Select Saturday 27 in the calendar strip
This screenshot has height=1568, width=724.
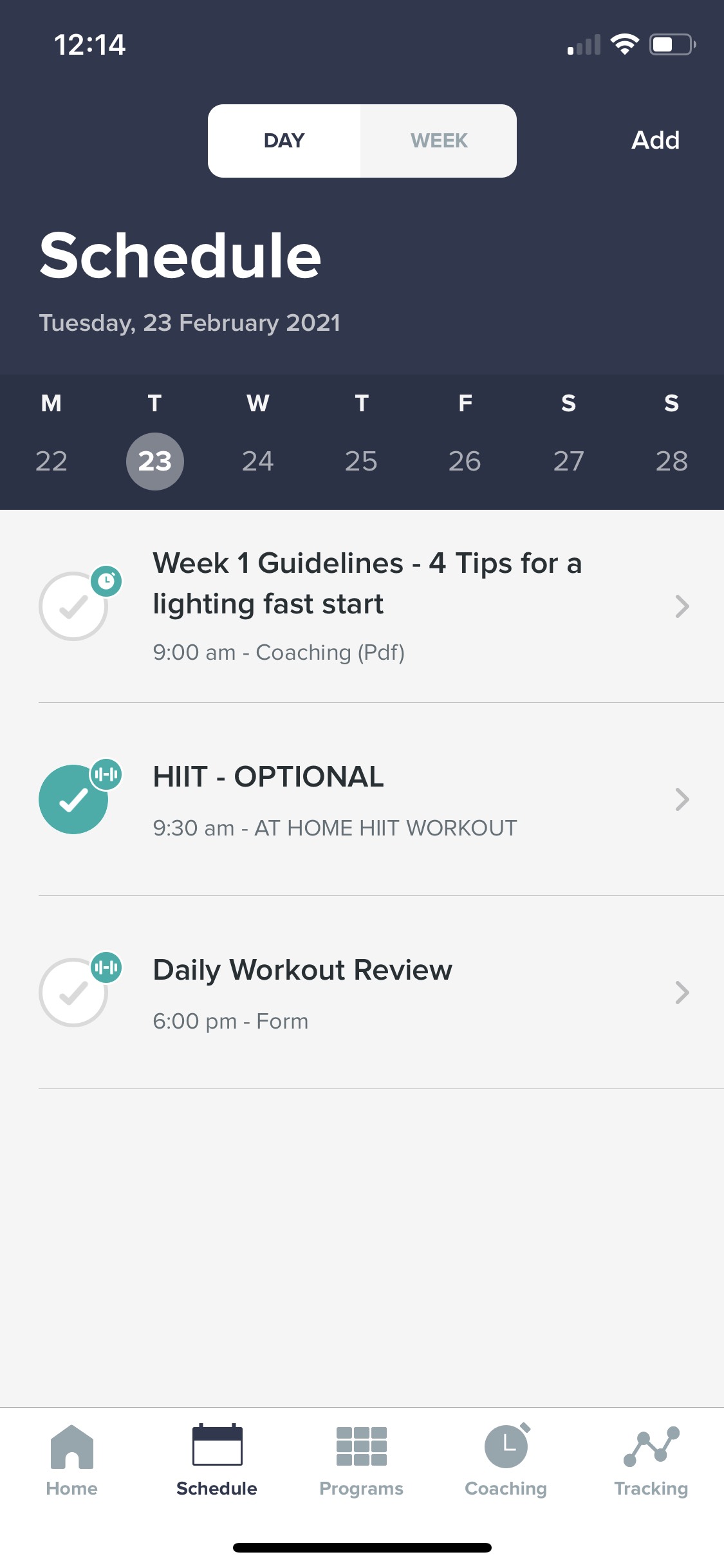point(568,461)
